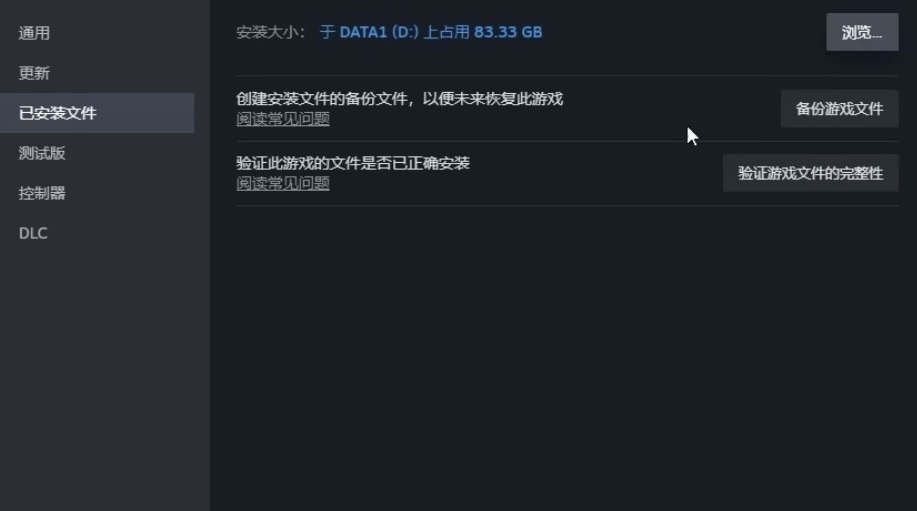Open 阅读常见问题 link under backup text
This screenshot has height=511, width=917.
click(283, 119)
